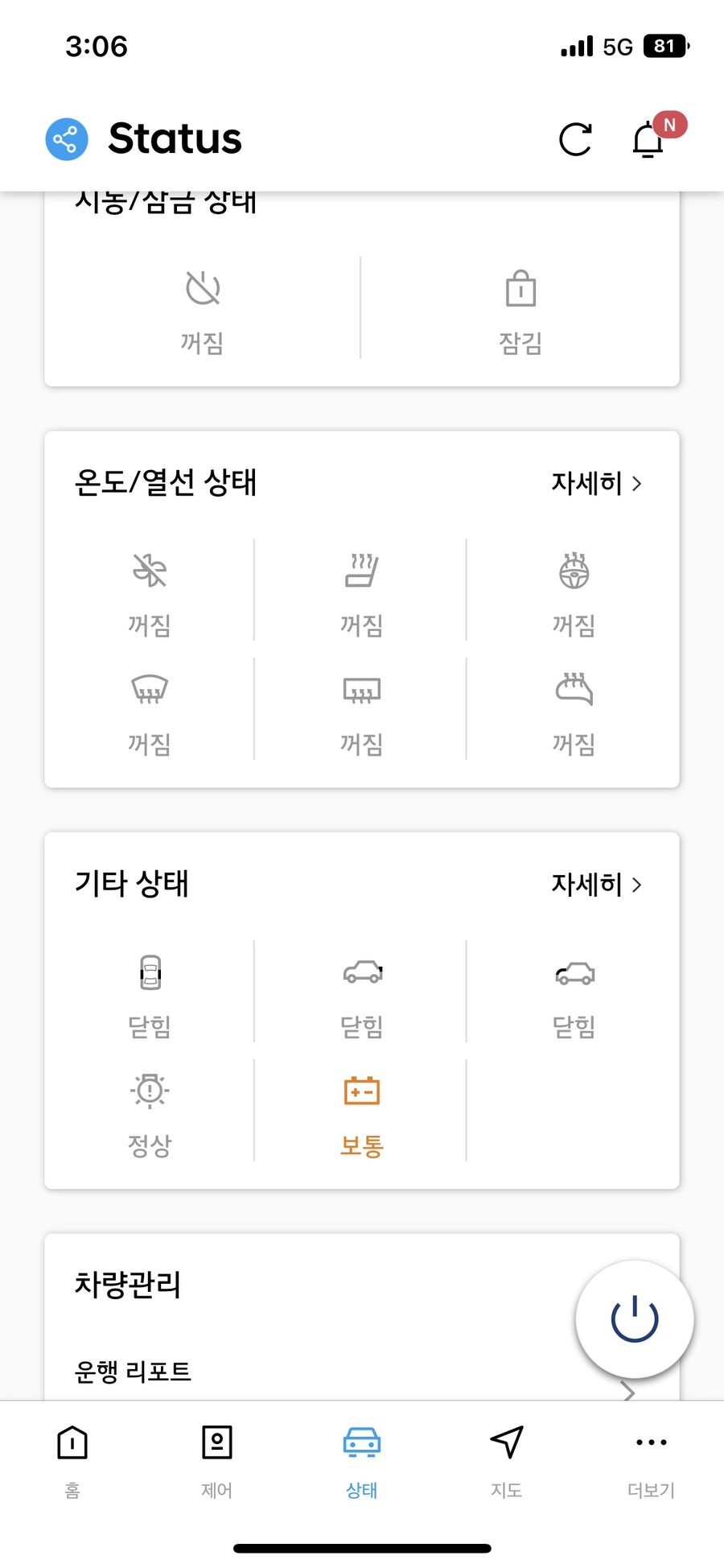Open 자세히 for 온도/열선 상태
This screenshot has width=724, height=1568.
coord(596,483)
